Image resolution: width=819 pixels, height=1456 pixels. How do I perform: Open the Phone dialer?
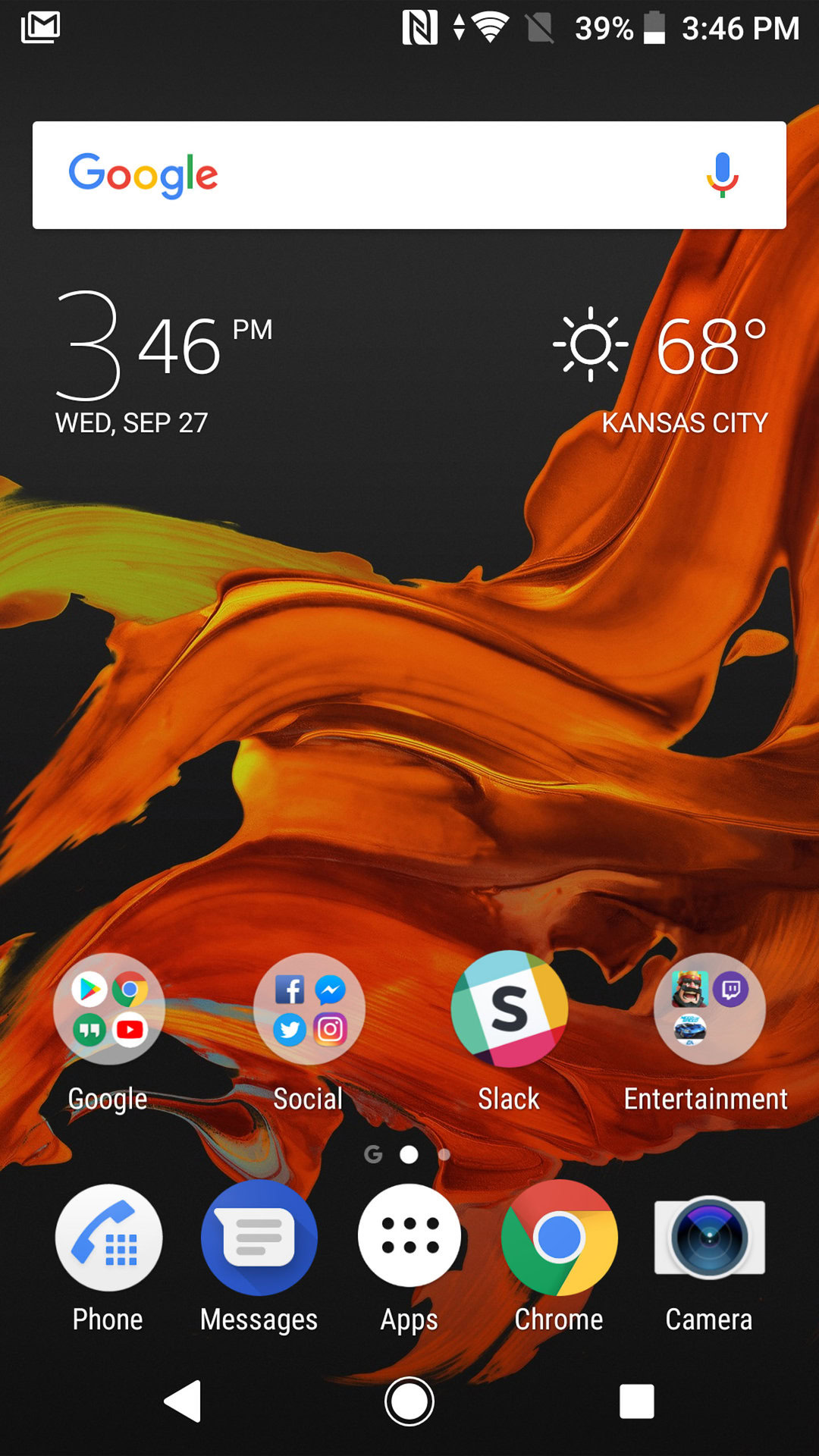coord(108,1238)
